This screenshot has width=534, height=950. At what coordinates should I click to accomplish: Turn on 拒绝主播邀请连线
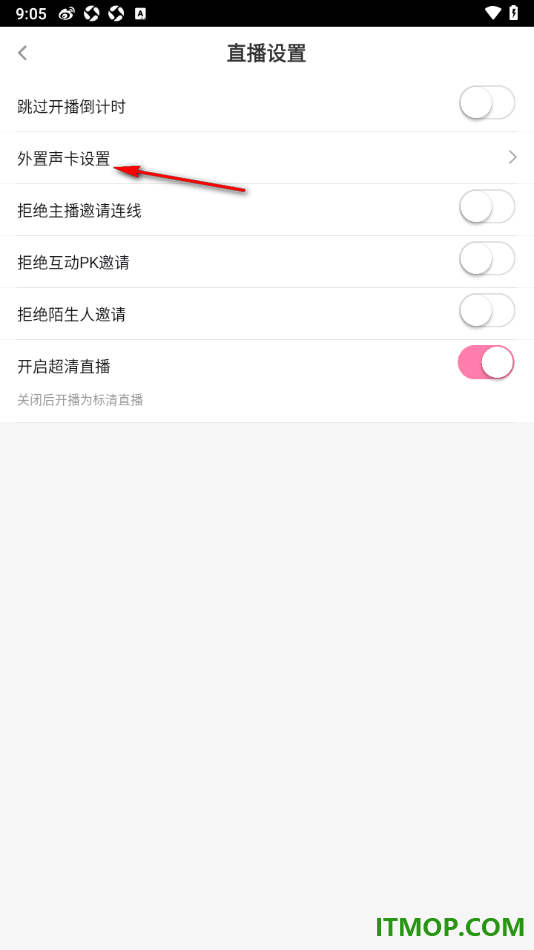click(487, 208)
